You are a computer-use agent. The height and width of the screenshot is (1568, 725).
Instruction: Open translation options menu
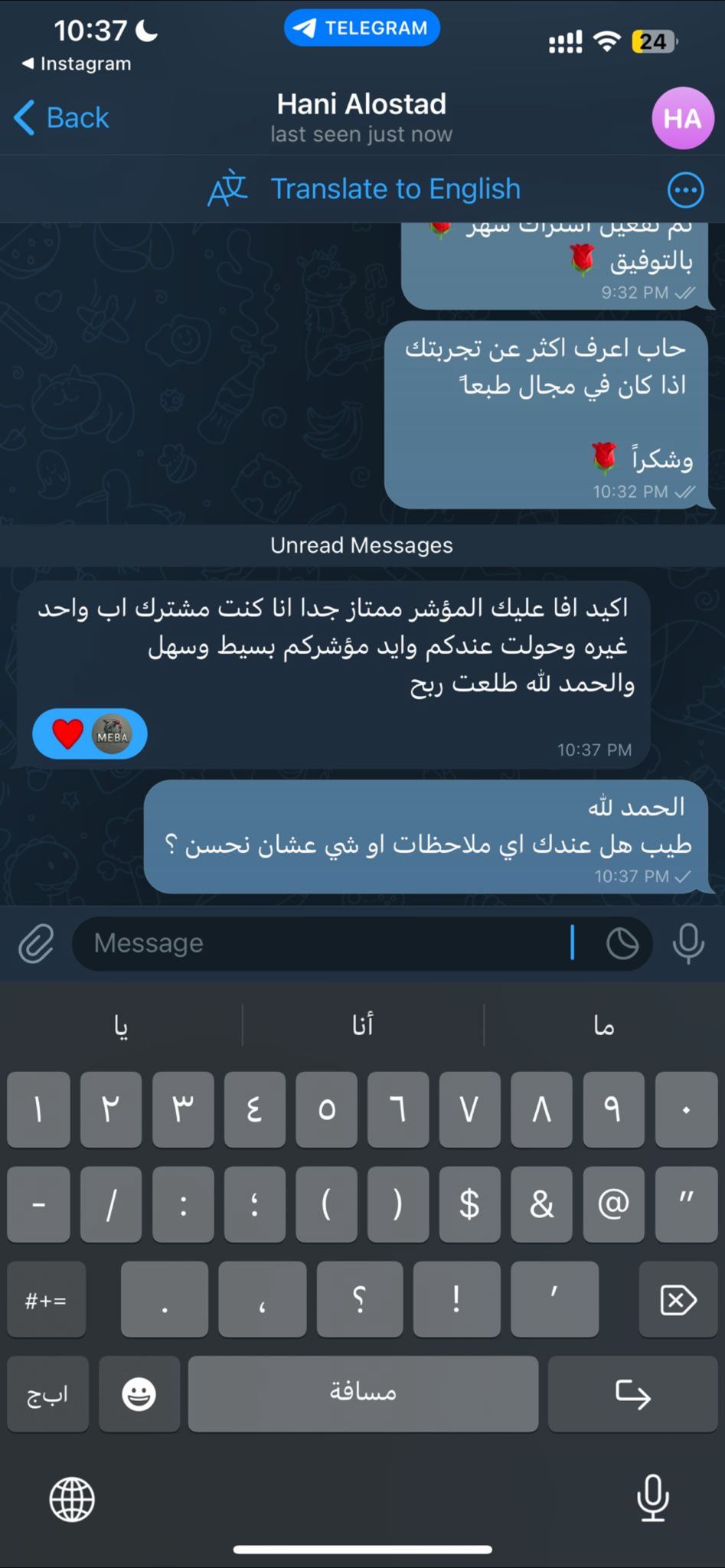684,190
